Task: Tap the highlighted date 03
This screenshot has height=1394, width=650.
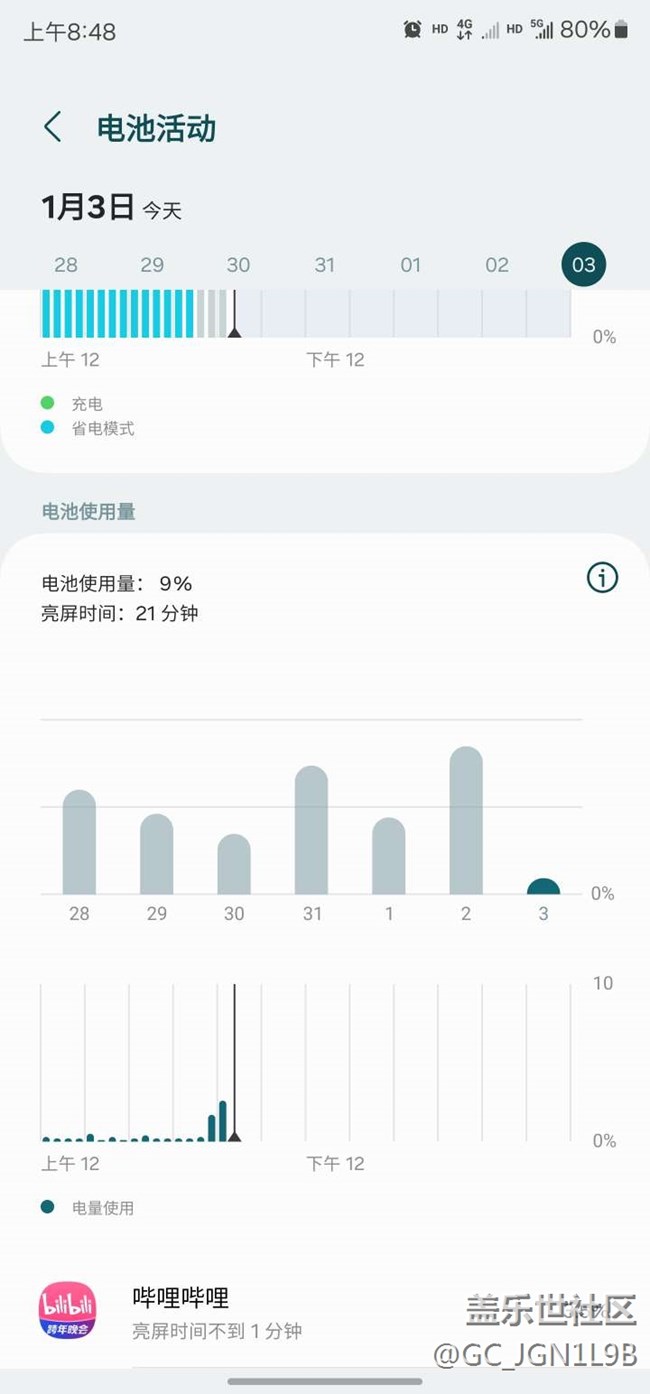Action: pos(583,265)
